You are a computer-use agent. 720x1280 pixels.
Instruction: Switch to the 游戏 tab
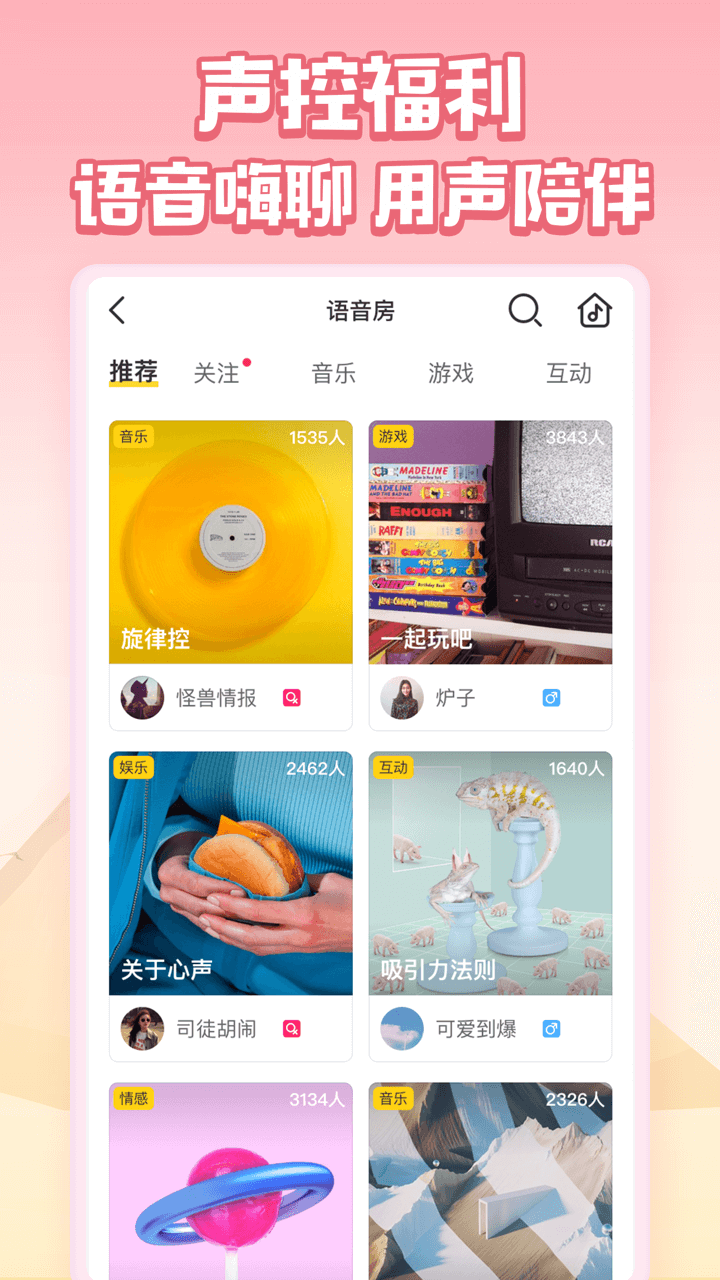(x=451, y=372)
